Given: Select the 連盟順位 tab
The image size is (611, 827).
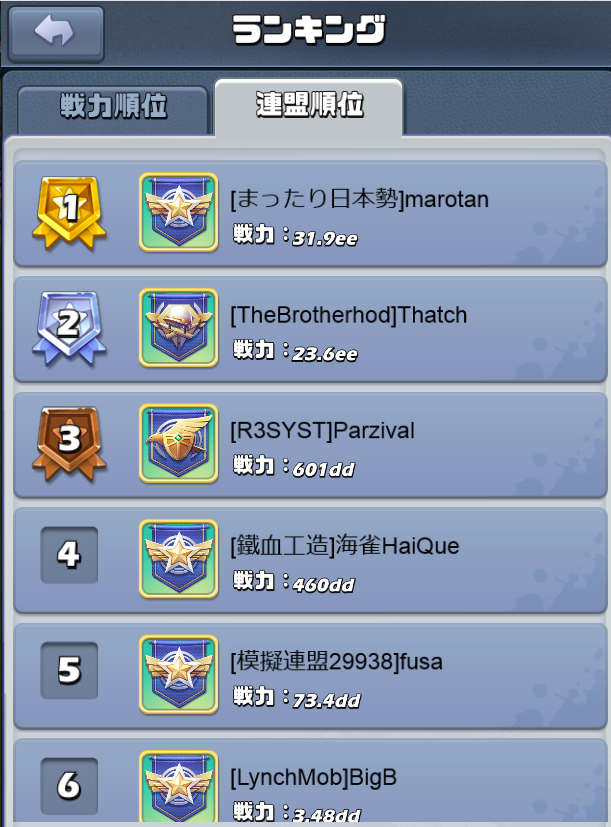Looking at the screenshot, I should pos(308,105).
